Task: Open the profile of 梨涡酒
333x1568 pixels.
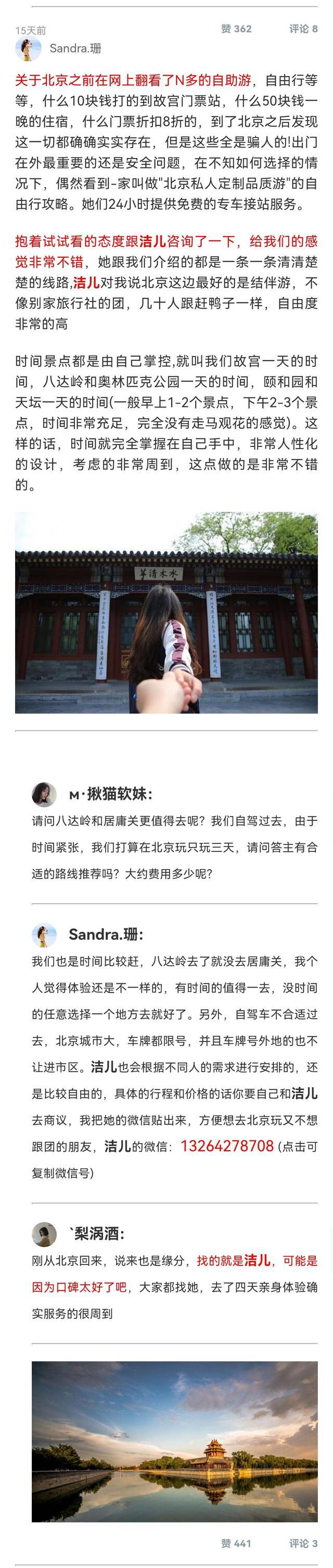Action: pos(45,1233)
